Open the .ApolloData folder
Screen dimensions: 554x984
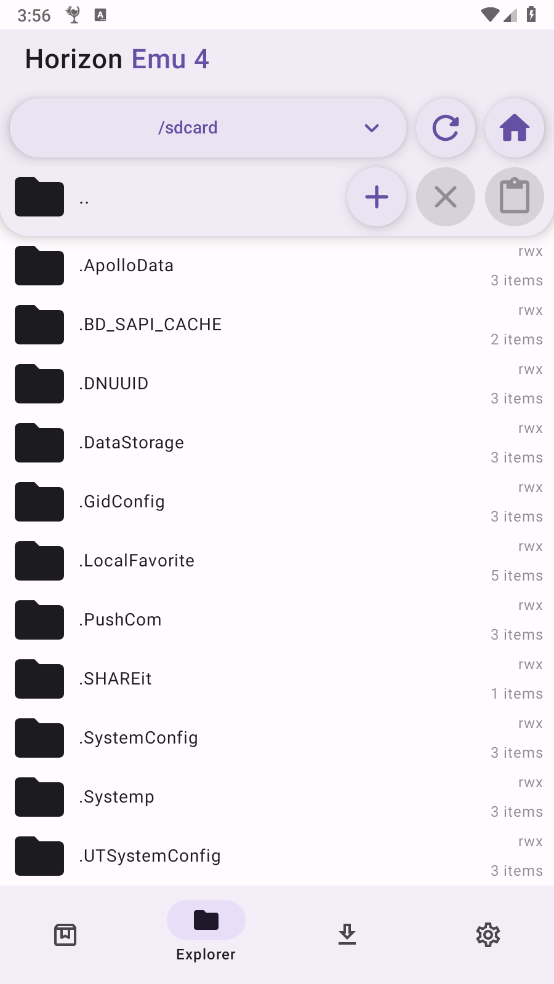coord(277,265)
